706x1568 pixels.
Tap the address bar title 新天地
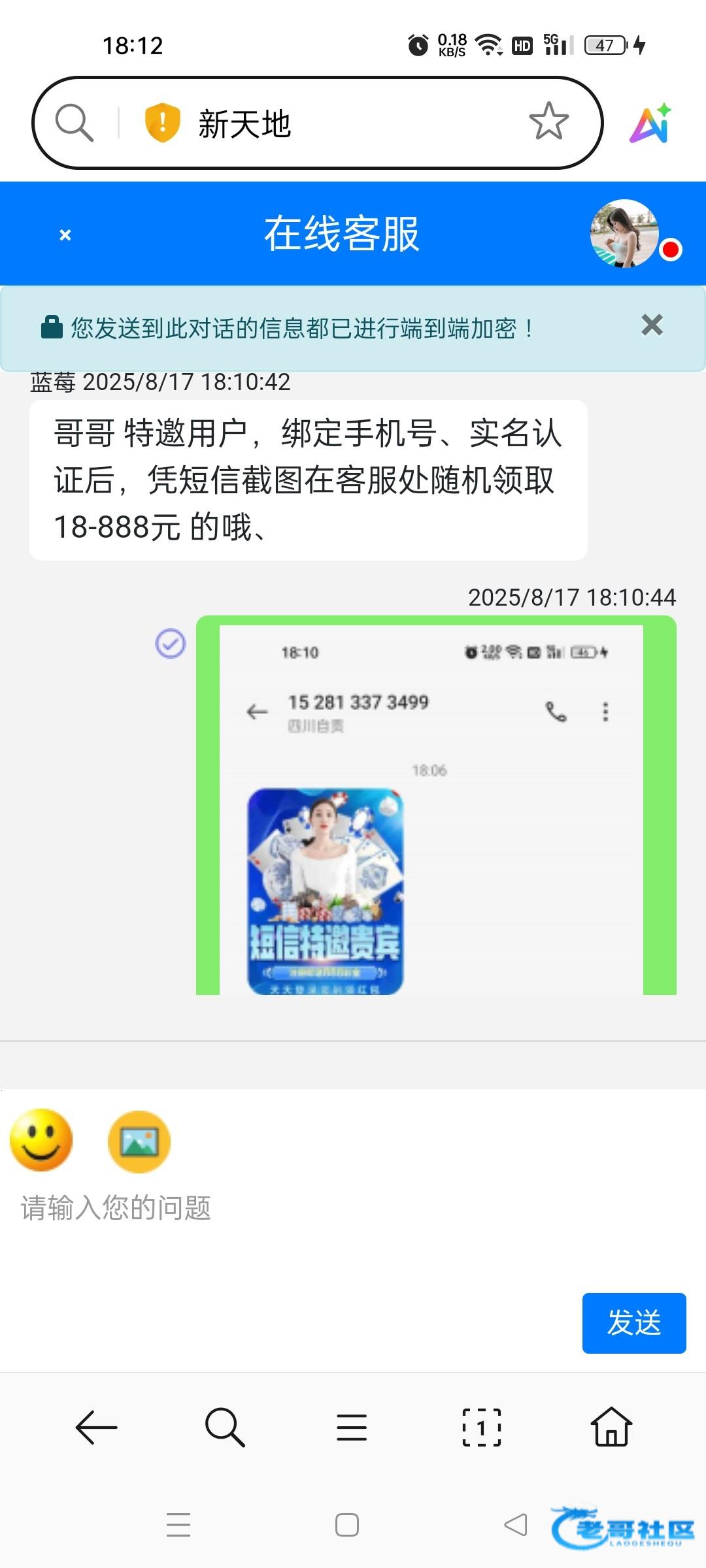click(x=244, y=123)
